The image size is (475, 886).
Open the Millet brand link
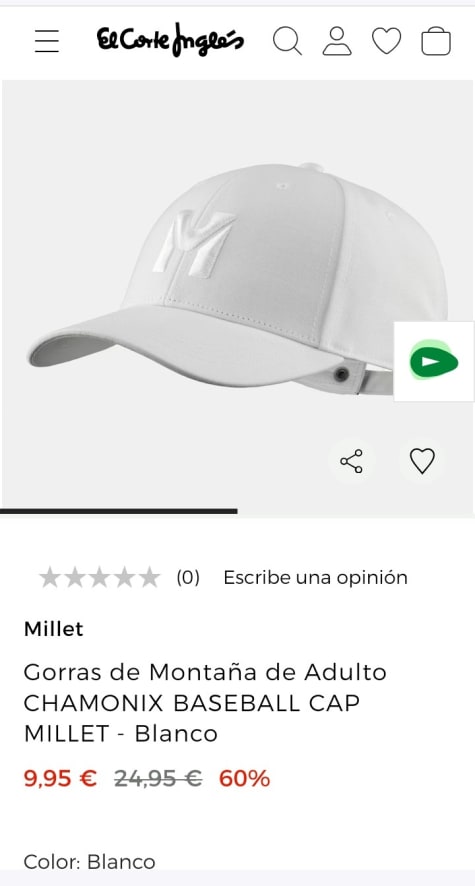[54, 629]
